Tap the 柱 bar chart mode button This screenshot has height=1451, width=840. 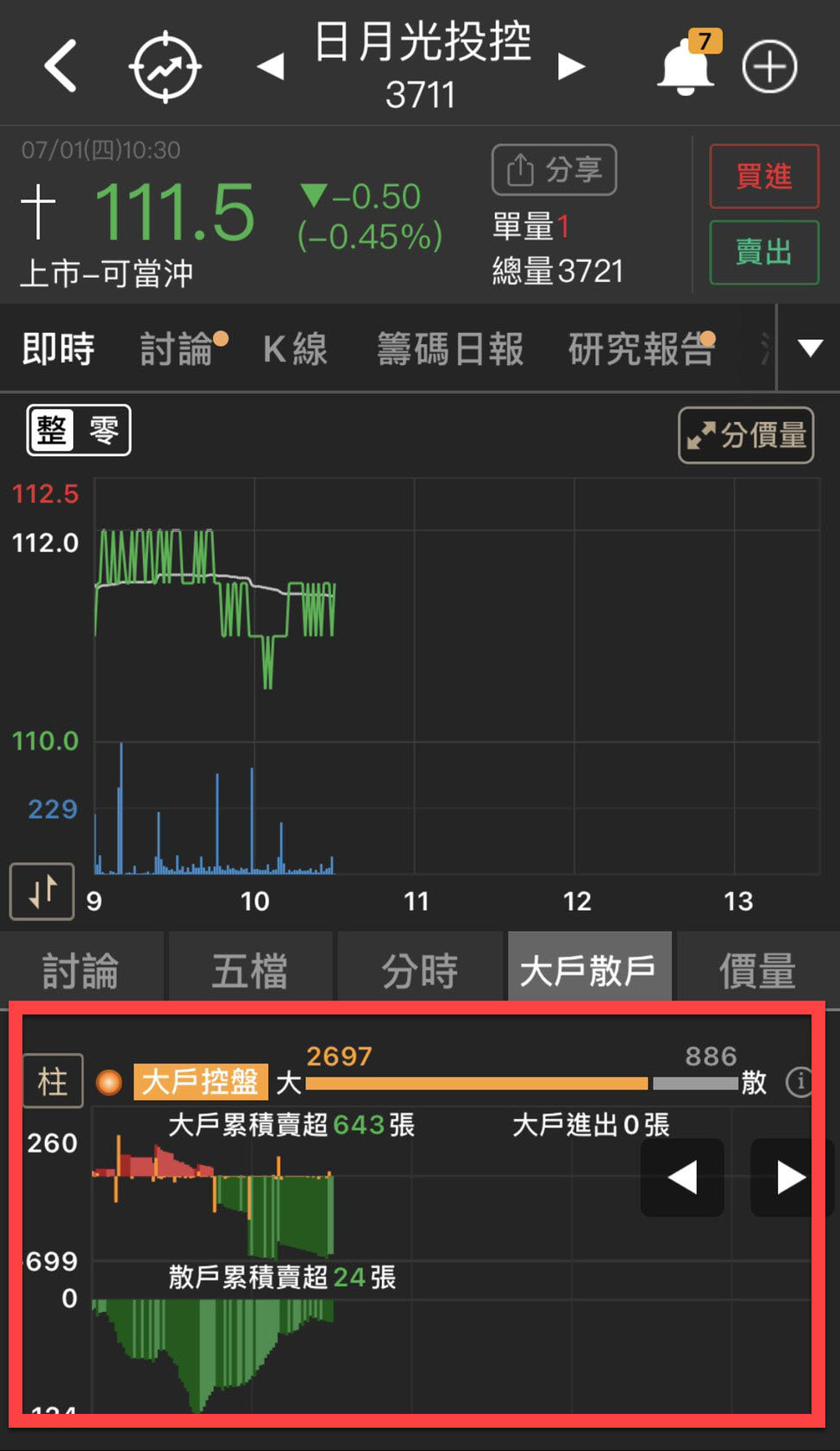point(53,1081)
